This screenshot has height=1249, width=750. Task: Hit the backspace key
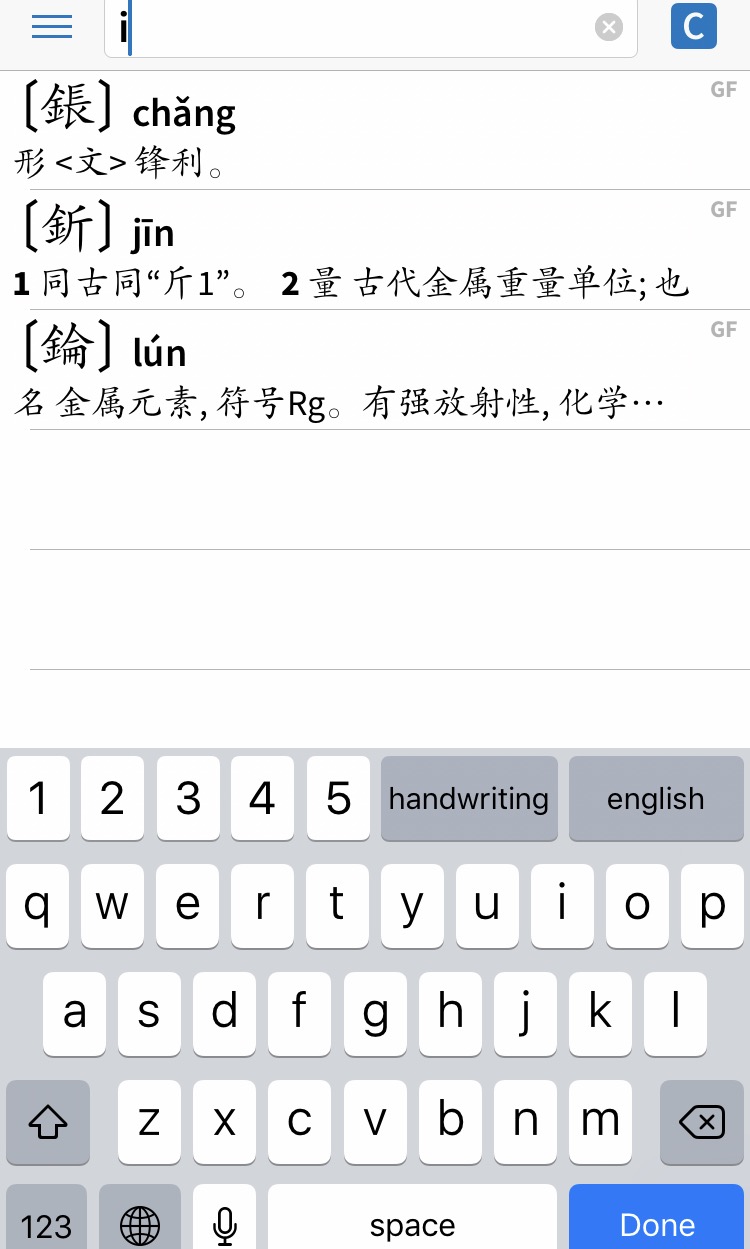[702, 1122]
